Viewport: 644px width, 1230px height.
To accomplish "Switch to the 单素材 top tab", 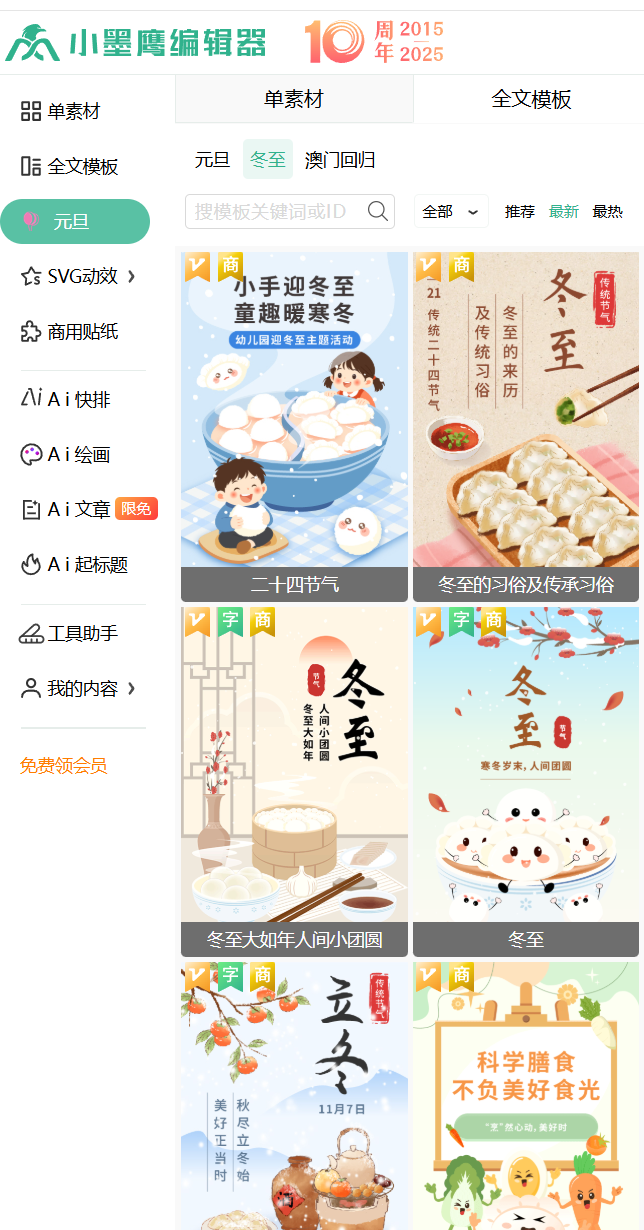I will pos(293,99).
